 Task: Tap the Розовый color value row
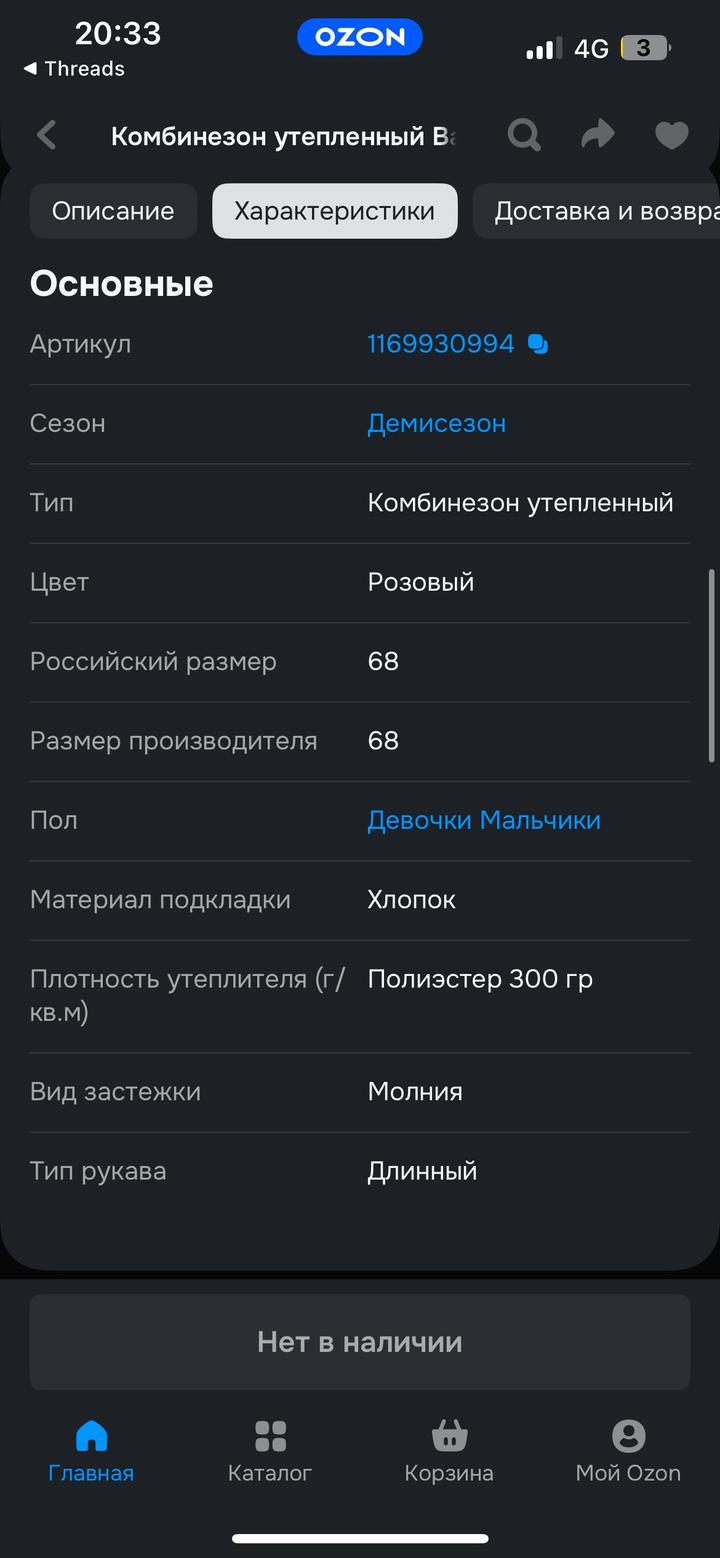coord(419,582)
